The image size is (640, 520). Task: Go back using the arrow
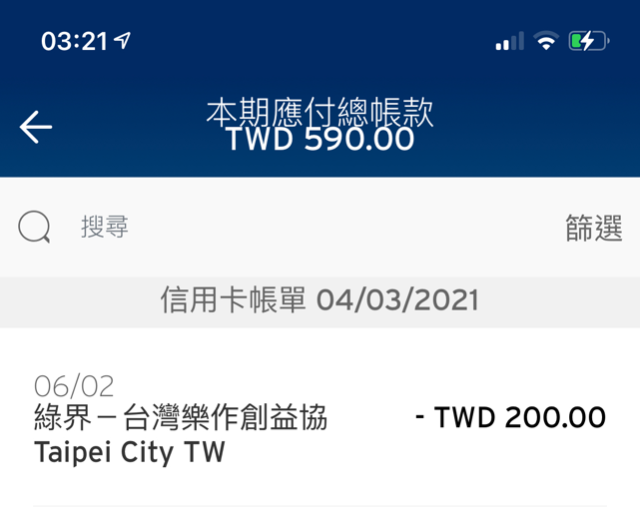[x=36, y=127]
